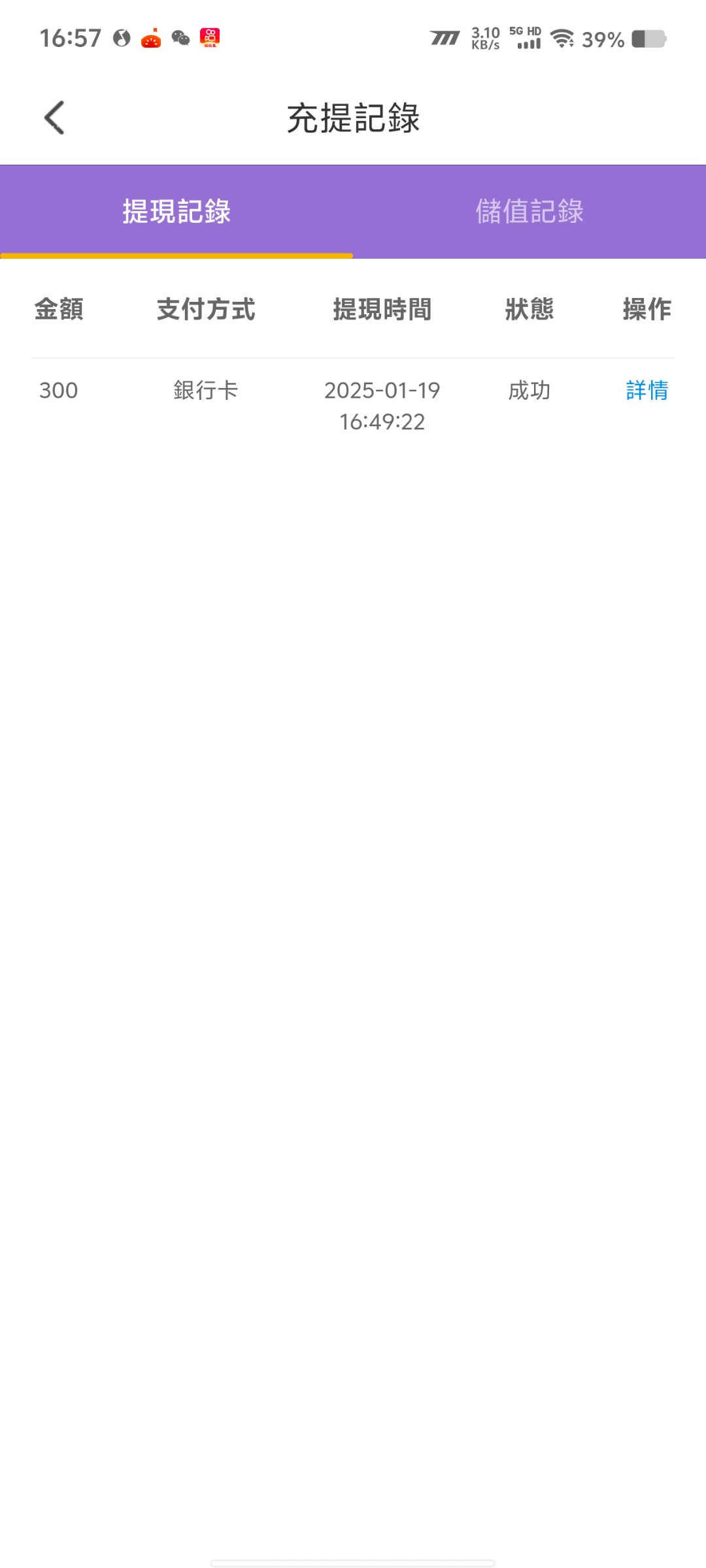Select the 提現記錄 tab

(176, 212)
